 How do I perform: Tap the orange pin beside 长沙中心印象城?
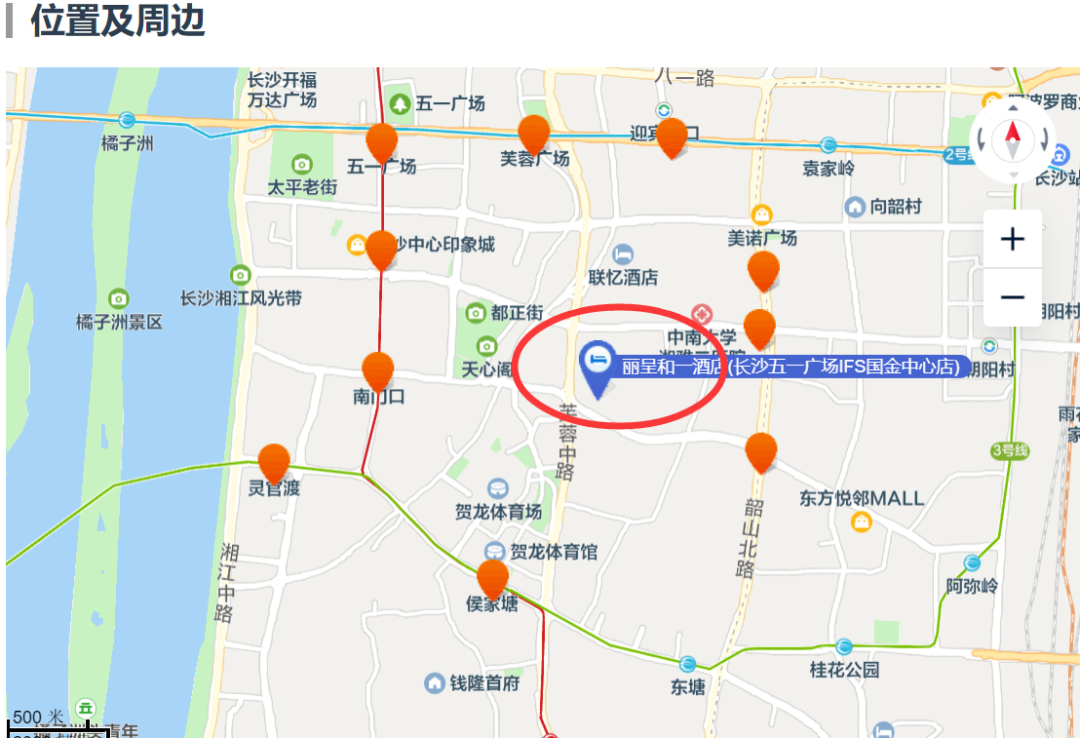[x=381, y=248]
